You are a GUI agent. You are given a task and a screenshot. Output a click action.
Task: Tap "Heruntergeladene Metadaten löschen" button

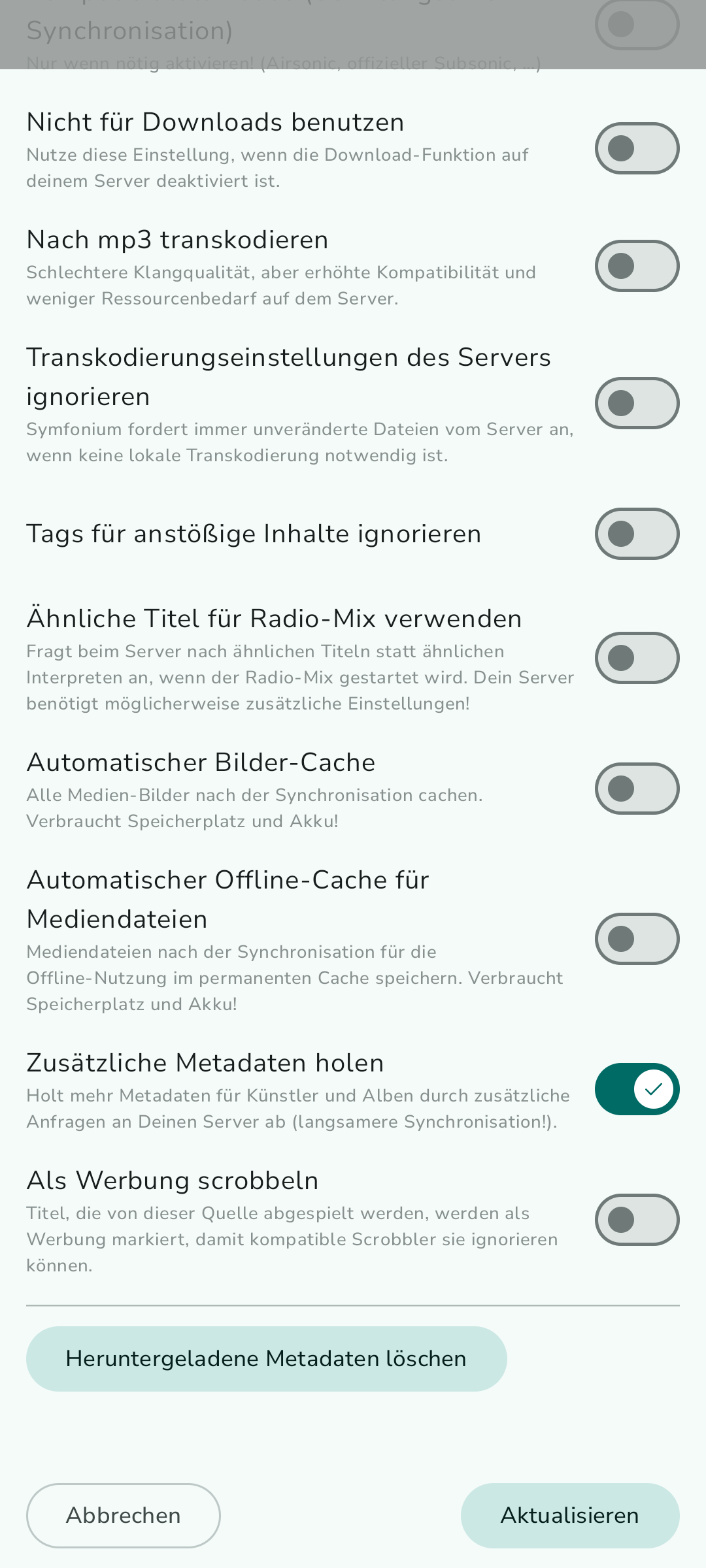pos(267,1359)
